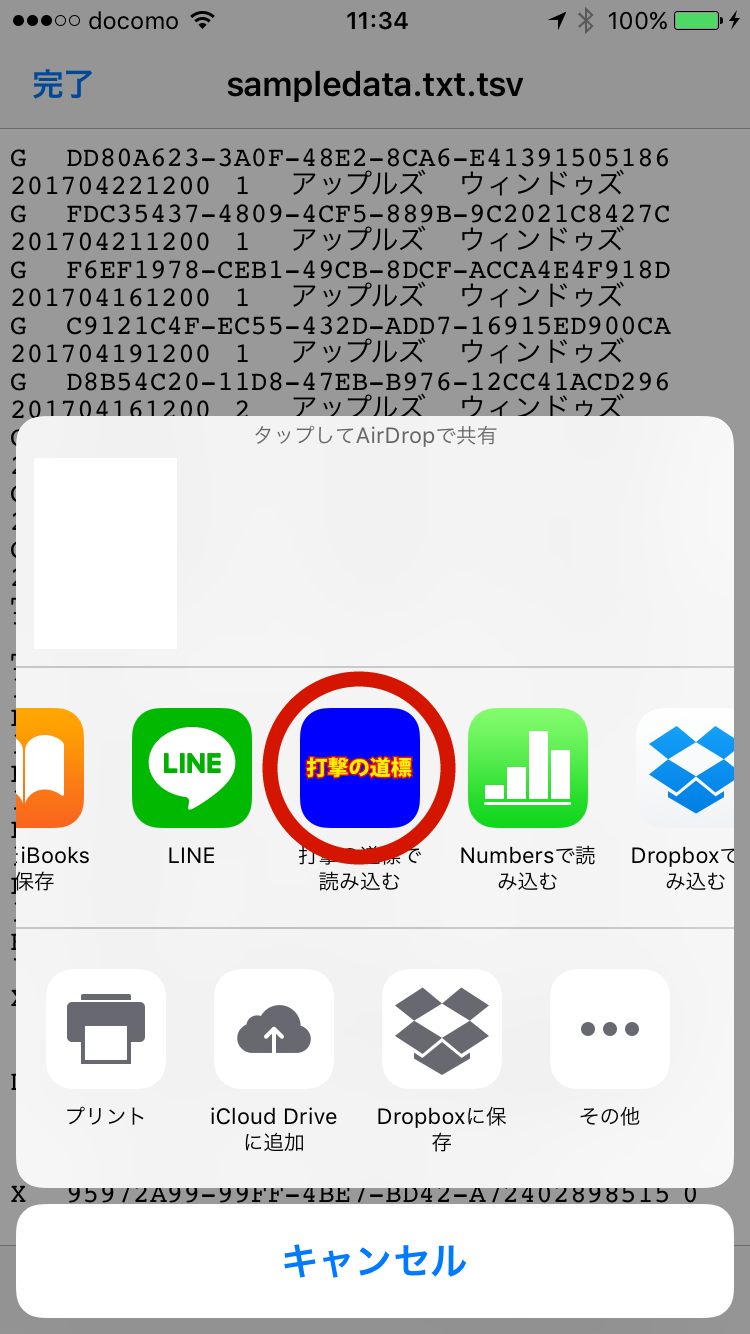The width and height of the screenshot is (750, 1334).
Task: Import the file into Numbers
Action: pos(528,768)
